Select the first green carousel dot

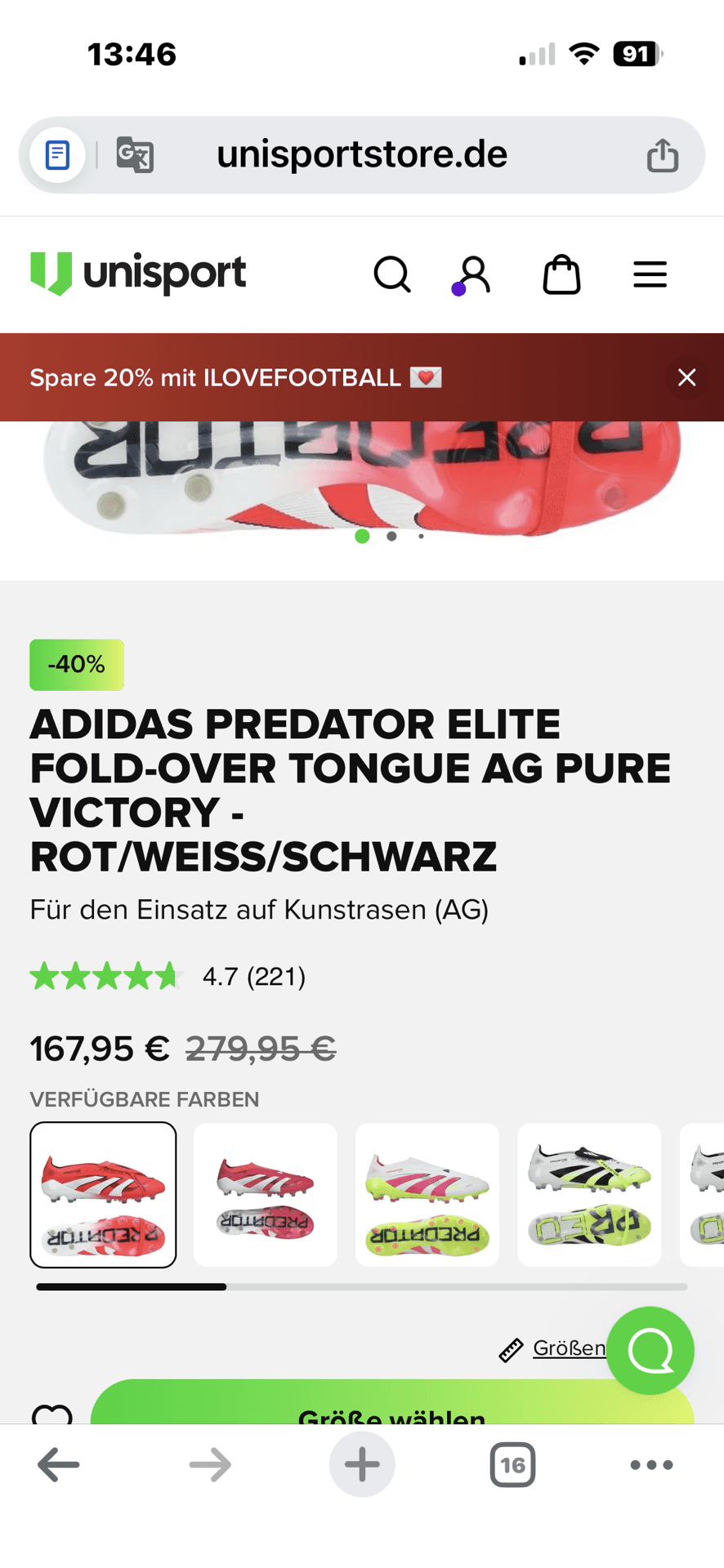[362, 537]
